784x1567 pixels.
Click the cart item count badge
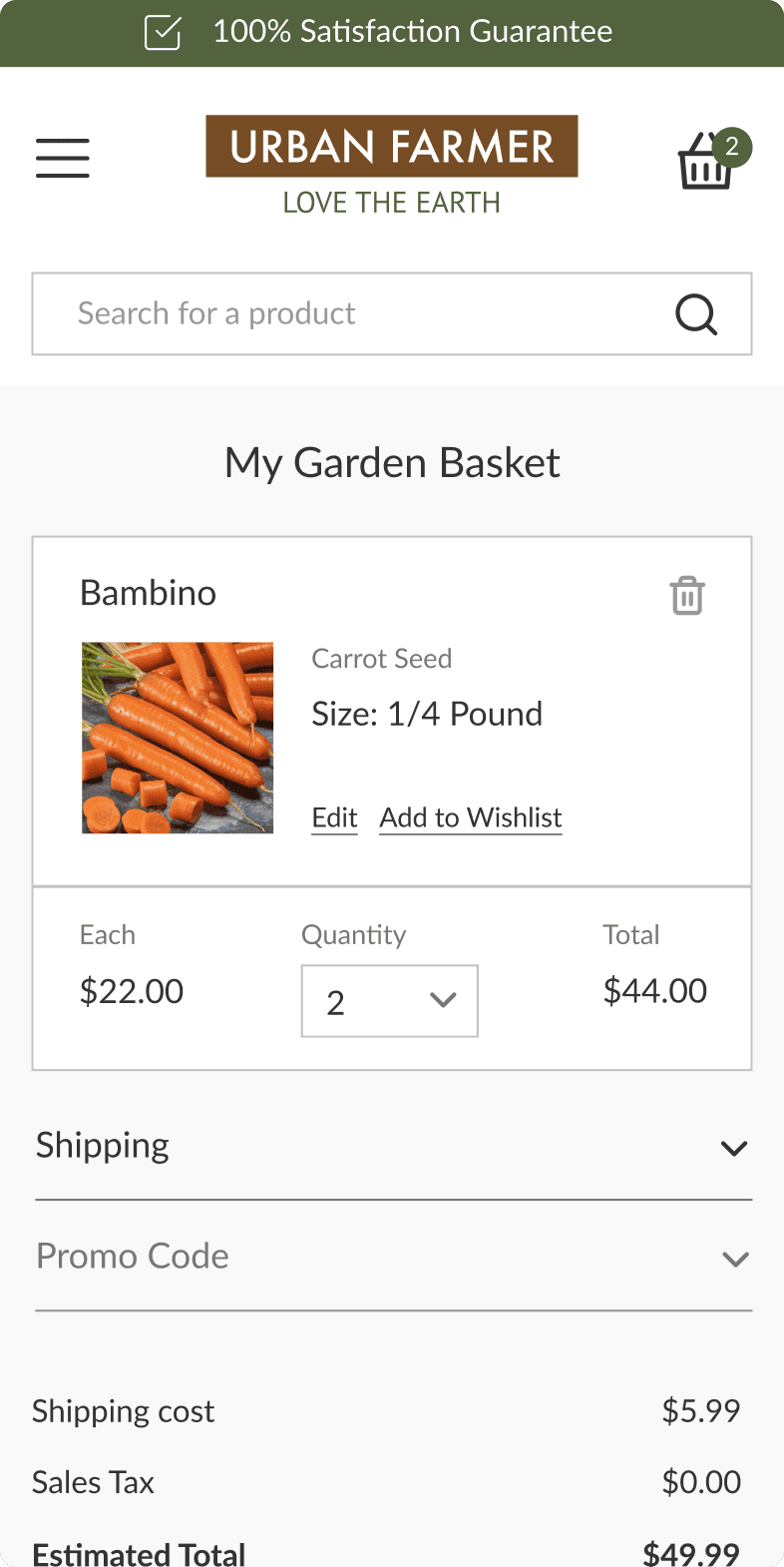point(732,147)
